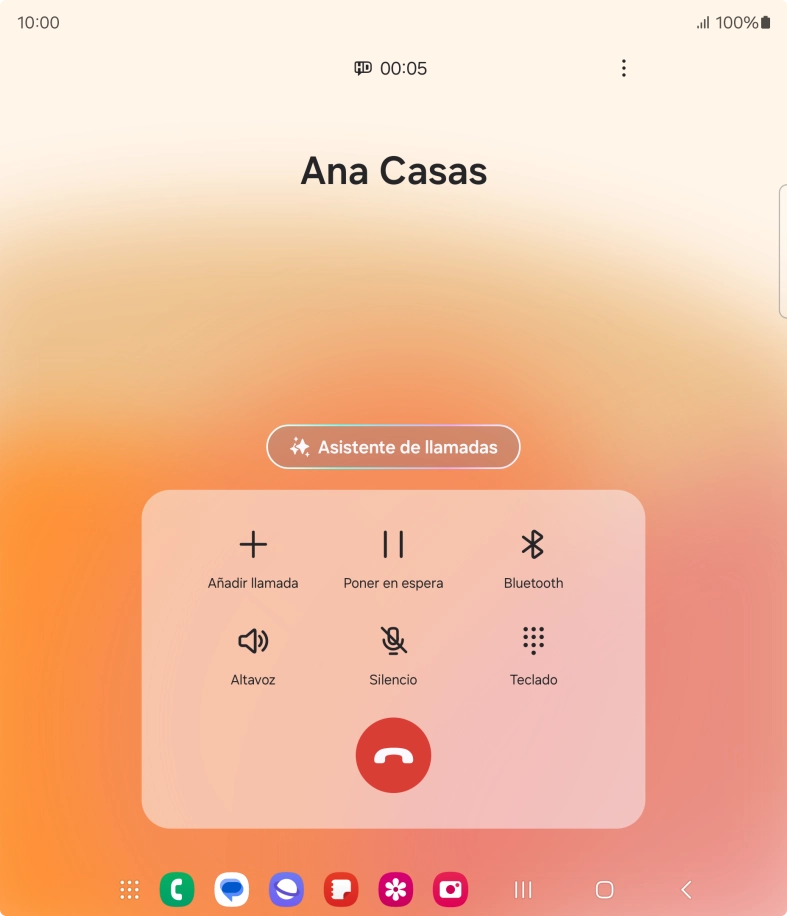The height and width of the screenshot is (916, 787).
Task: Show recent apps
Action: [x=522, y=889]
